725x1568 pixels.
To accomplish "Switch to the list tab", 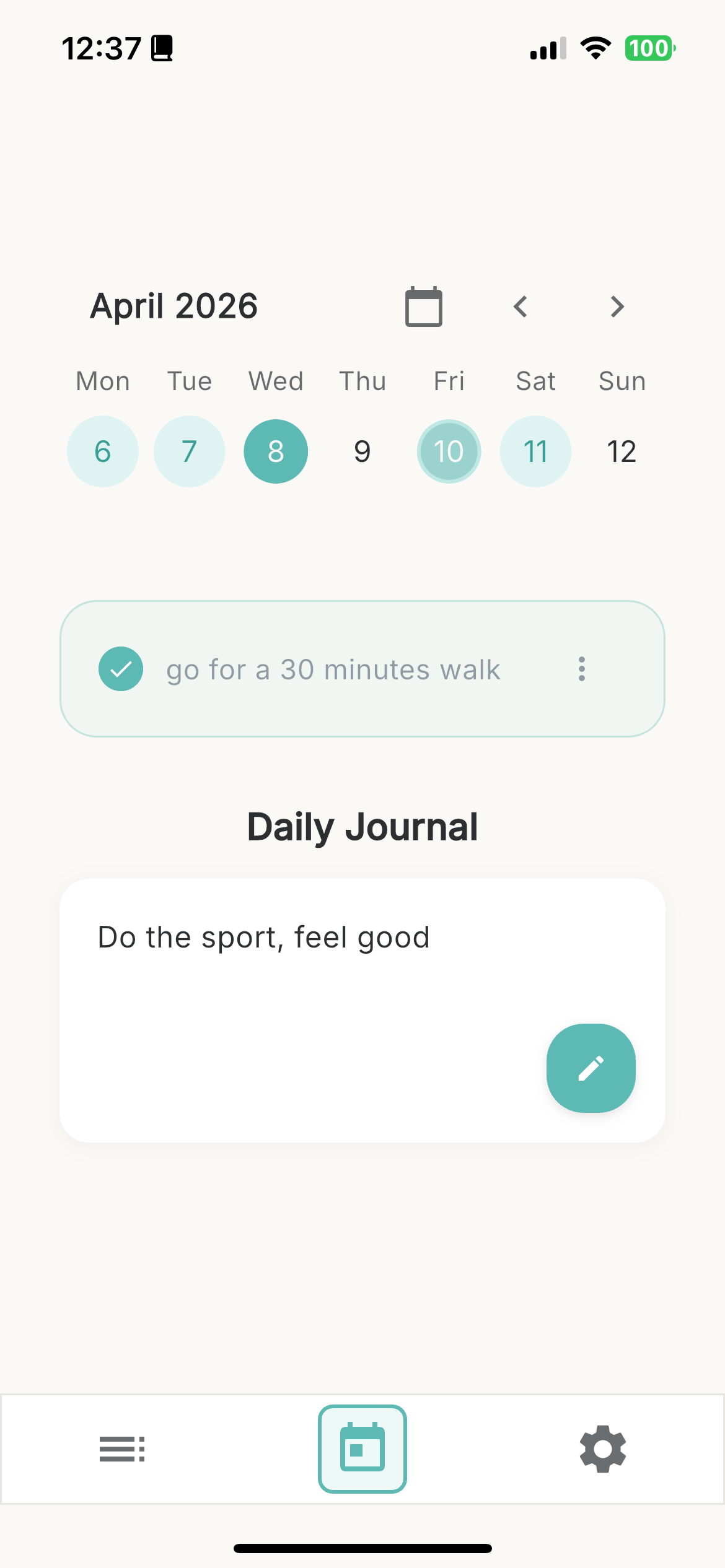I will [122, 1449].
